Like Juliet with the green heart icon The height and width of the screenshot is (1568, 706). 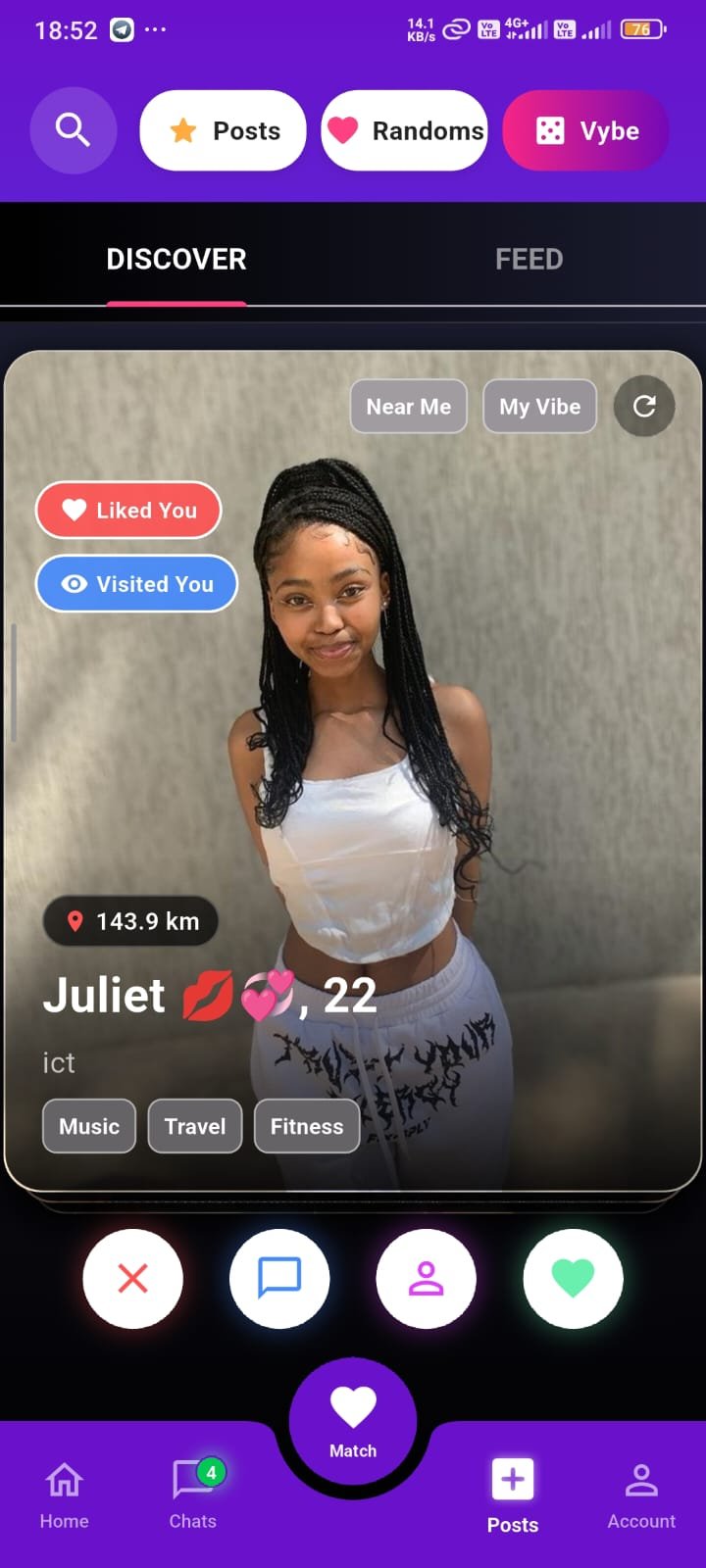tap(573, 1279)
